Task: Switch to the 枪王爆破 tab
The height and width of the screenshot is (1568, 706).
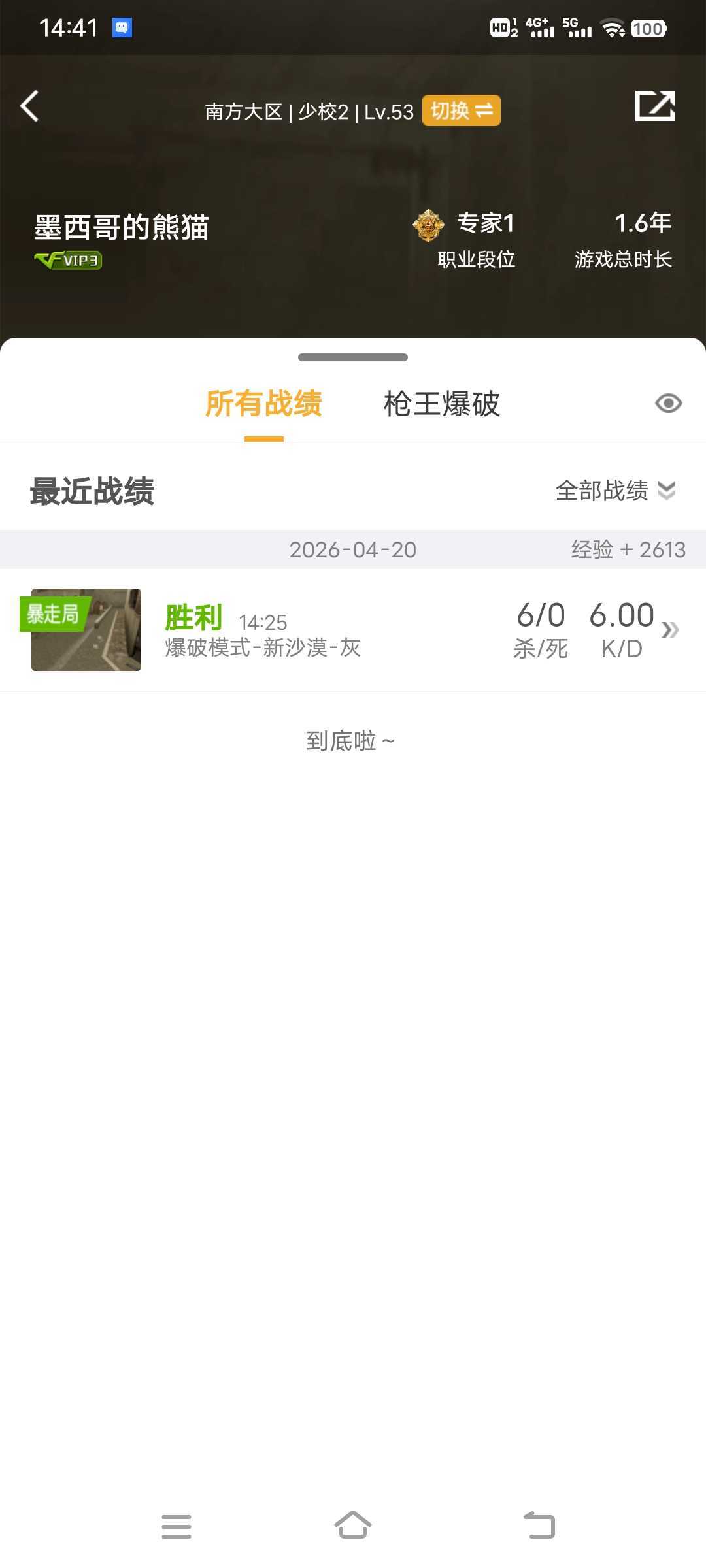Action: pos(441,404)
